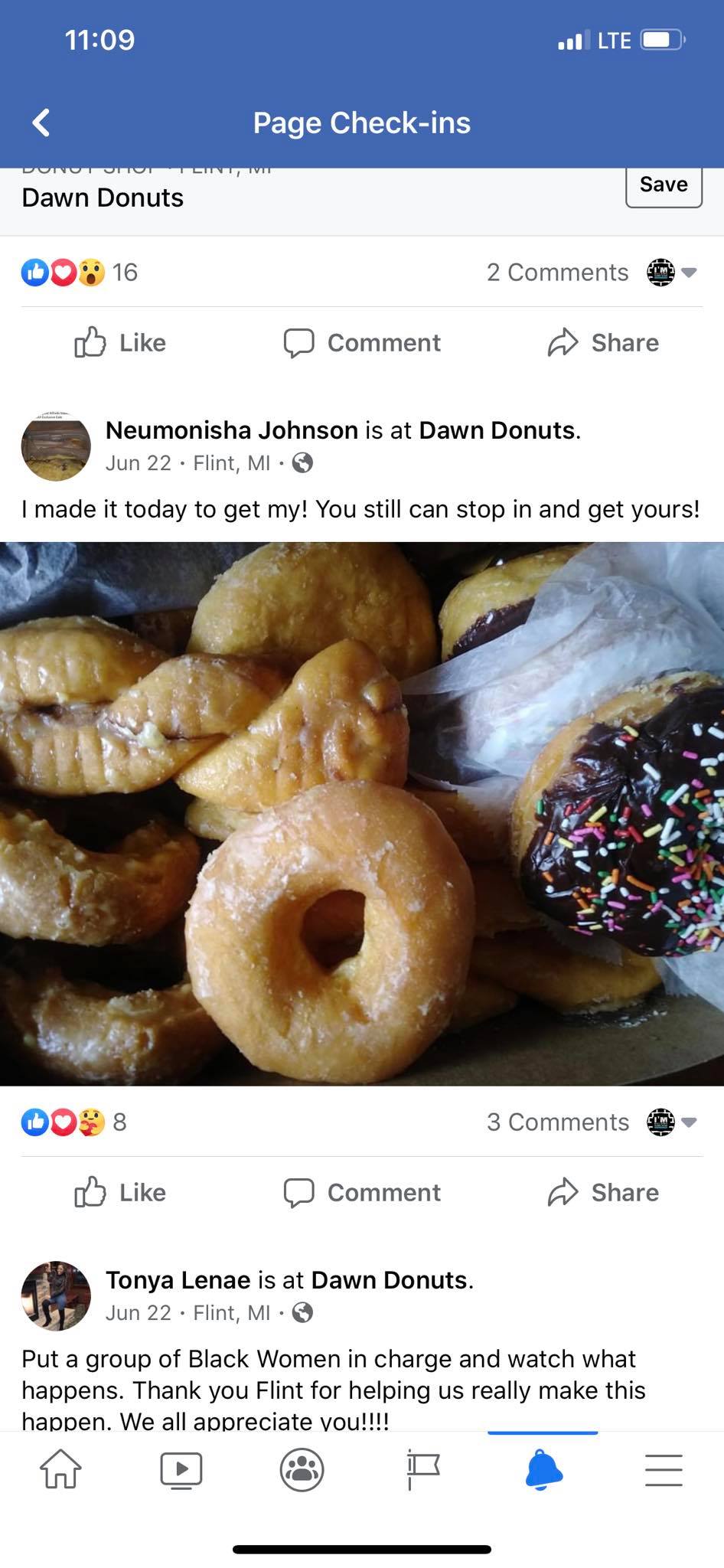Screen dimensions: 724x1568
Task: Comment on Neumonisha Johnson's donut post
Action: [x=362, y=1193]
